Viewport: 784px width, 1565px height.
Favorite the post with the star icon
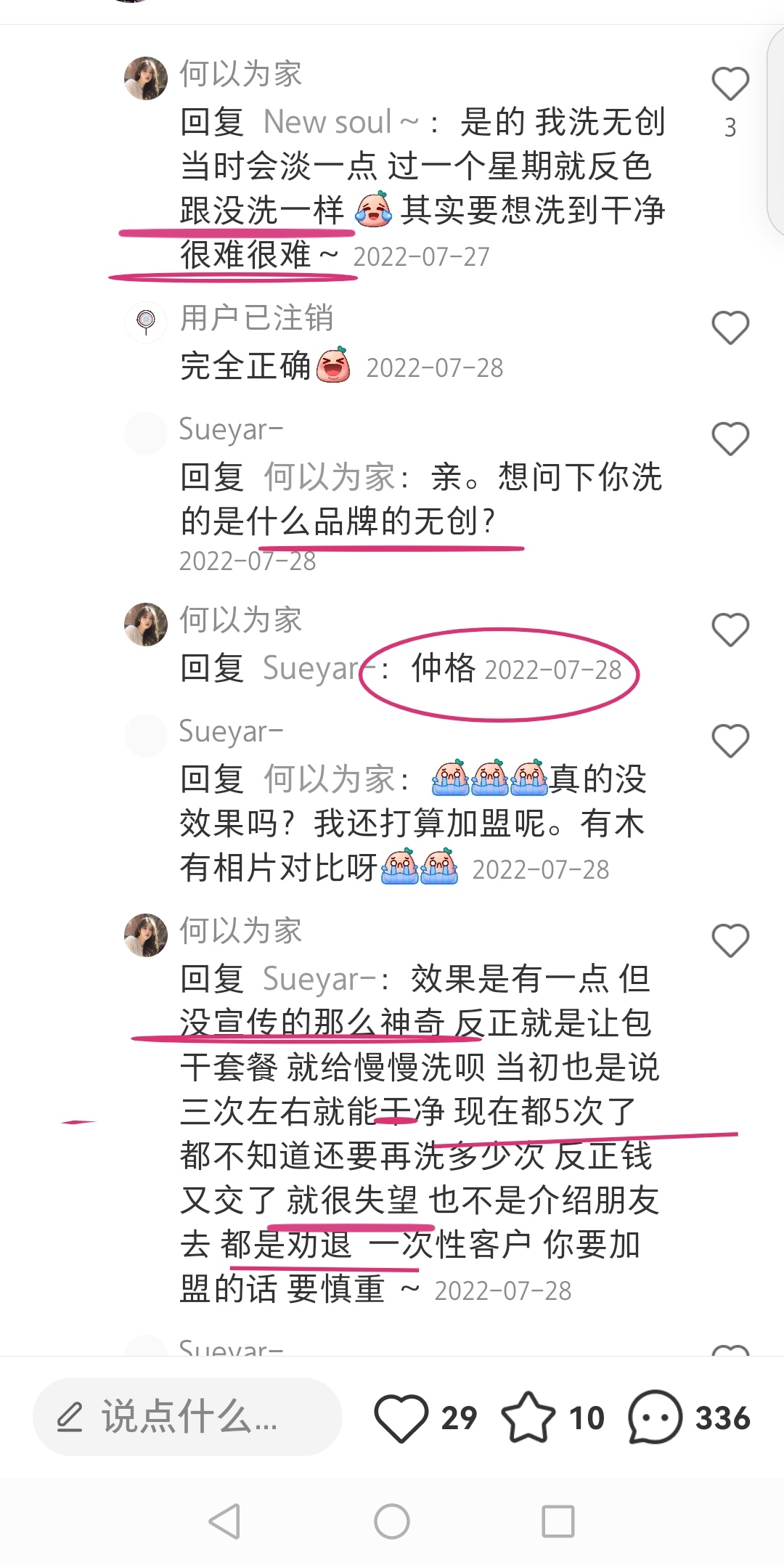528,1418
